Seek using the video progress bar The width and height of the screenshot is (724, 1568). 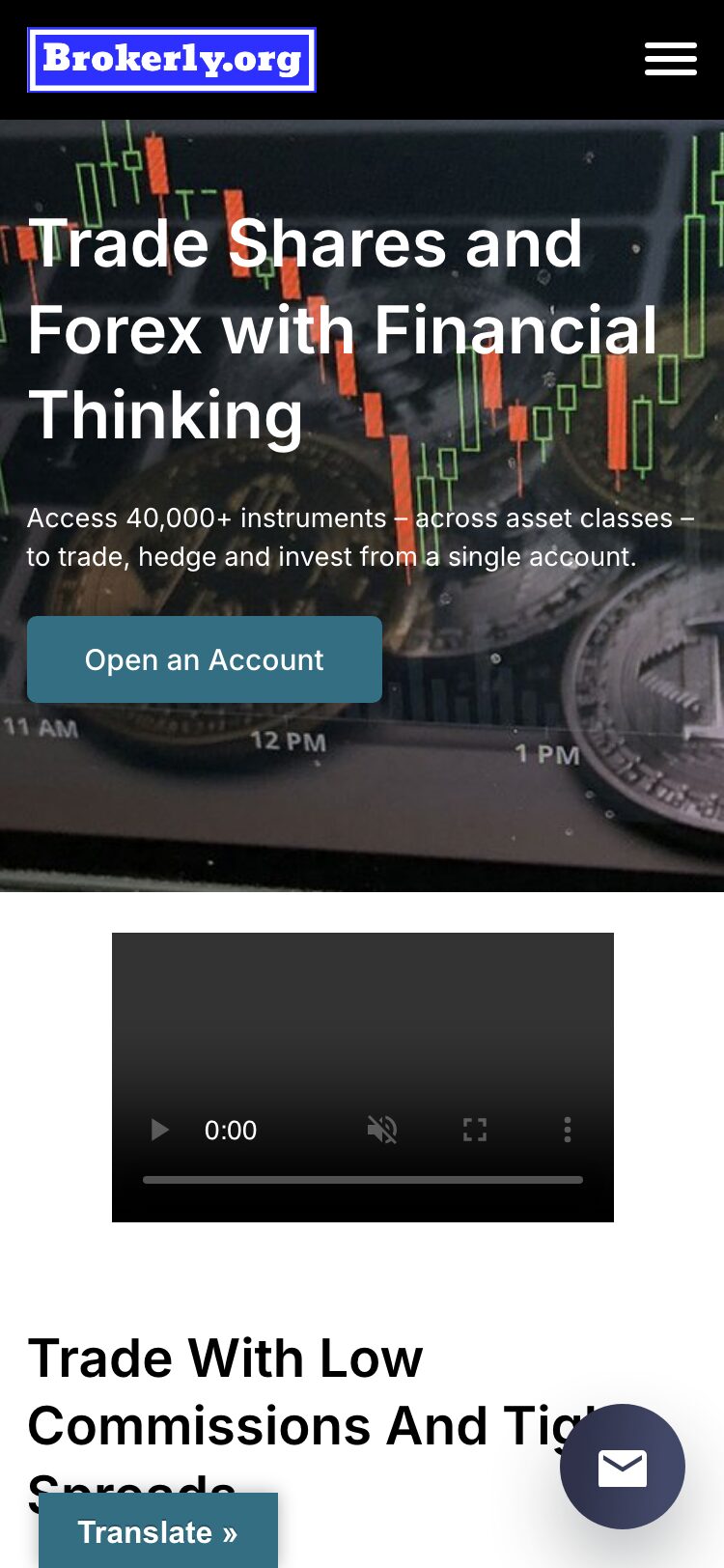[362, 1179]
